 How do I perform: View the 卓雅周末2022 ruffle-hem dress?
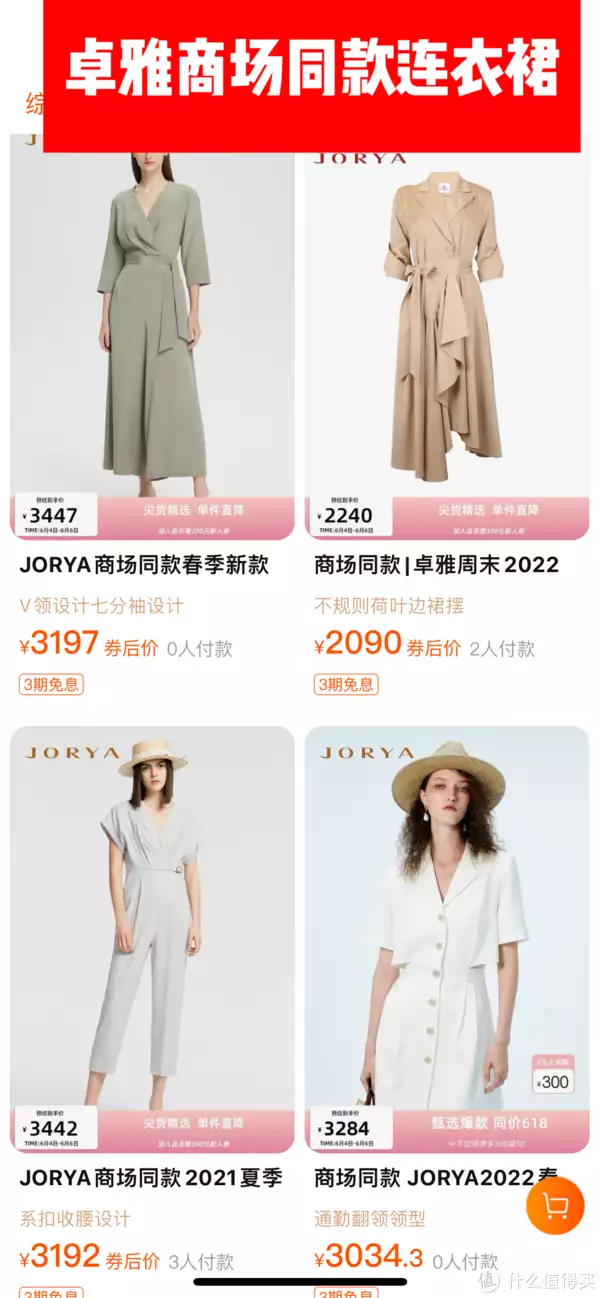point(446,340)
